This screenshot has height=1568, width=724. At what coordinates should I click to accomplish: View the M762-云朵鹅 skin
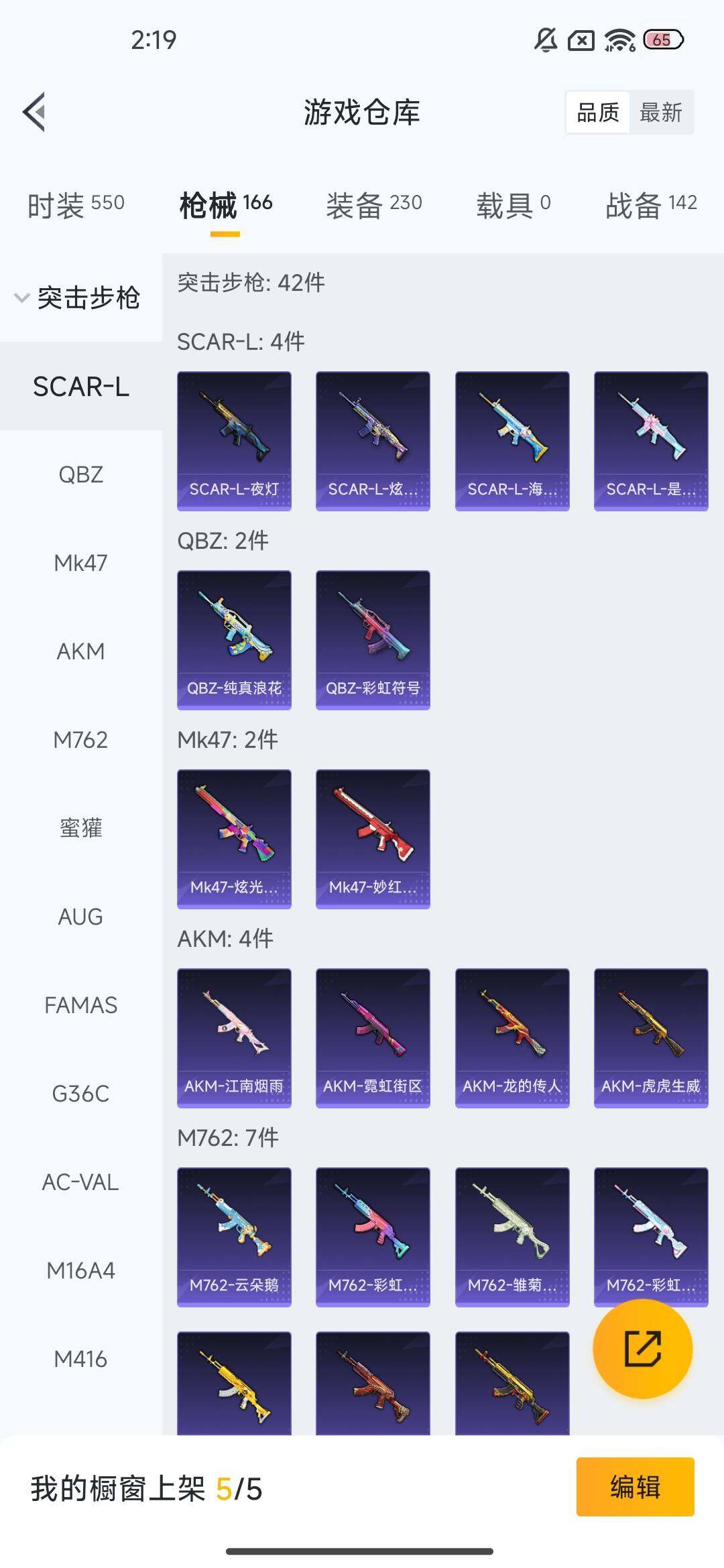[234, 1237]
